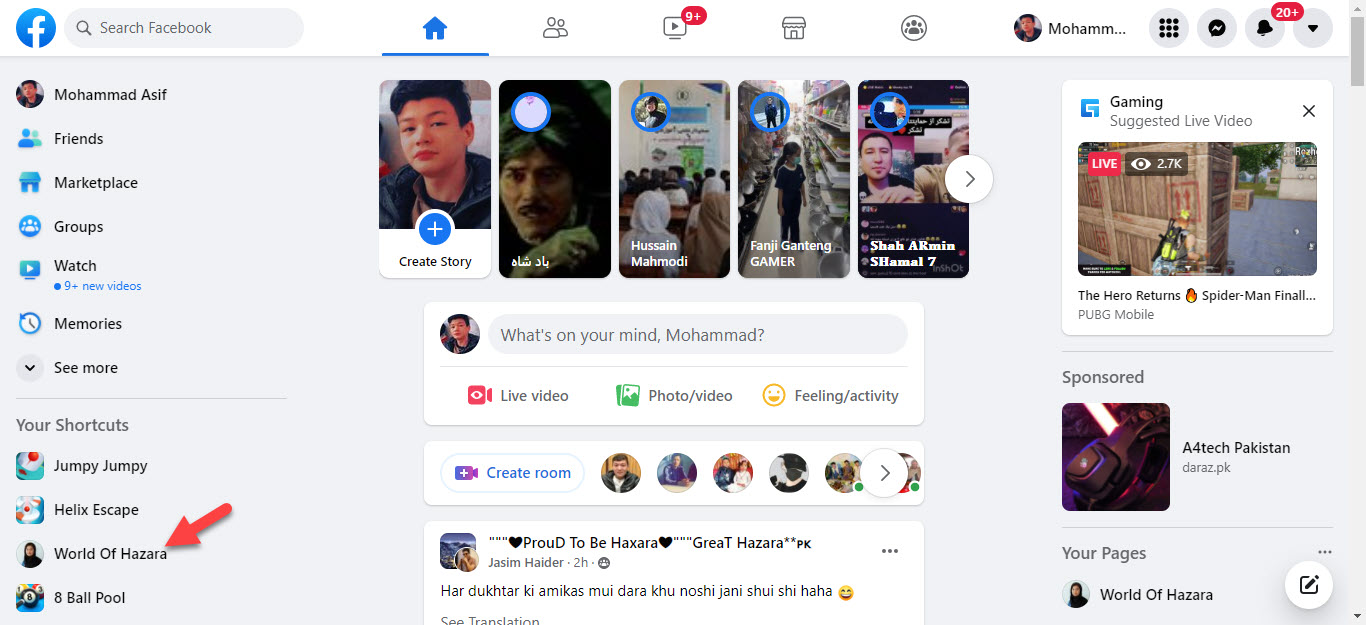Switch to the Marketplace tab icon
The width and height of the screenshot is (1366, 625).
794,28
